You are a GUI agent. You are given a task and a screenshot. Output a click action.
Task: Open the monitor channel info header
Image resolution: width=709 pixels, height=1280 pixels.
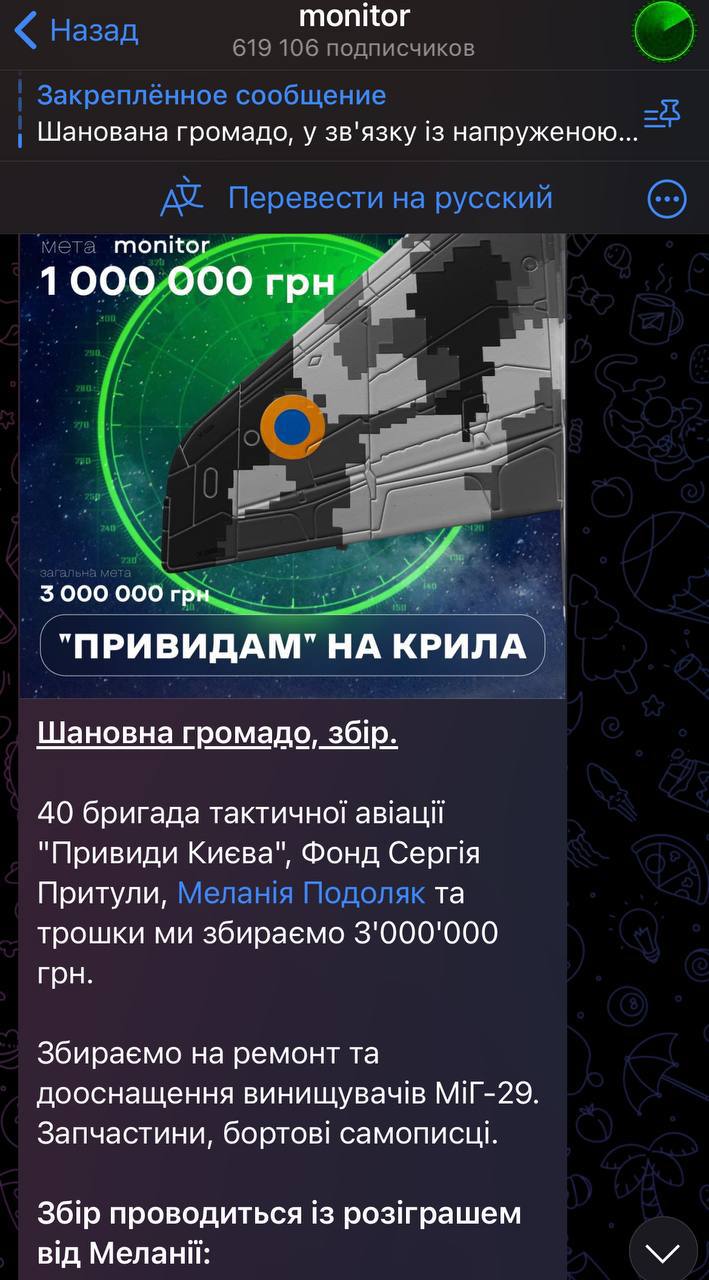(354, 31)
